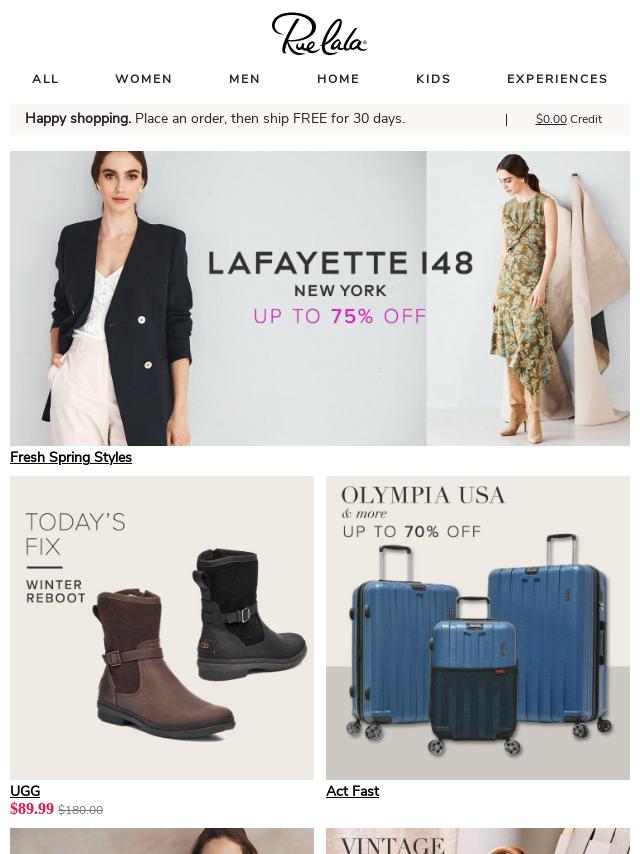640x854 pixels.
Task: Open the Olympia USA luggage tile
Action: click(x=478, y=628)
